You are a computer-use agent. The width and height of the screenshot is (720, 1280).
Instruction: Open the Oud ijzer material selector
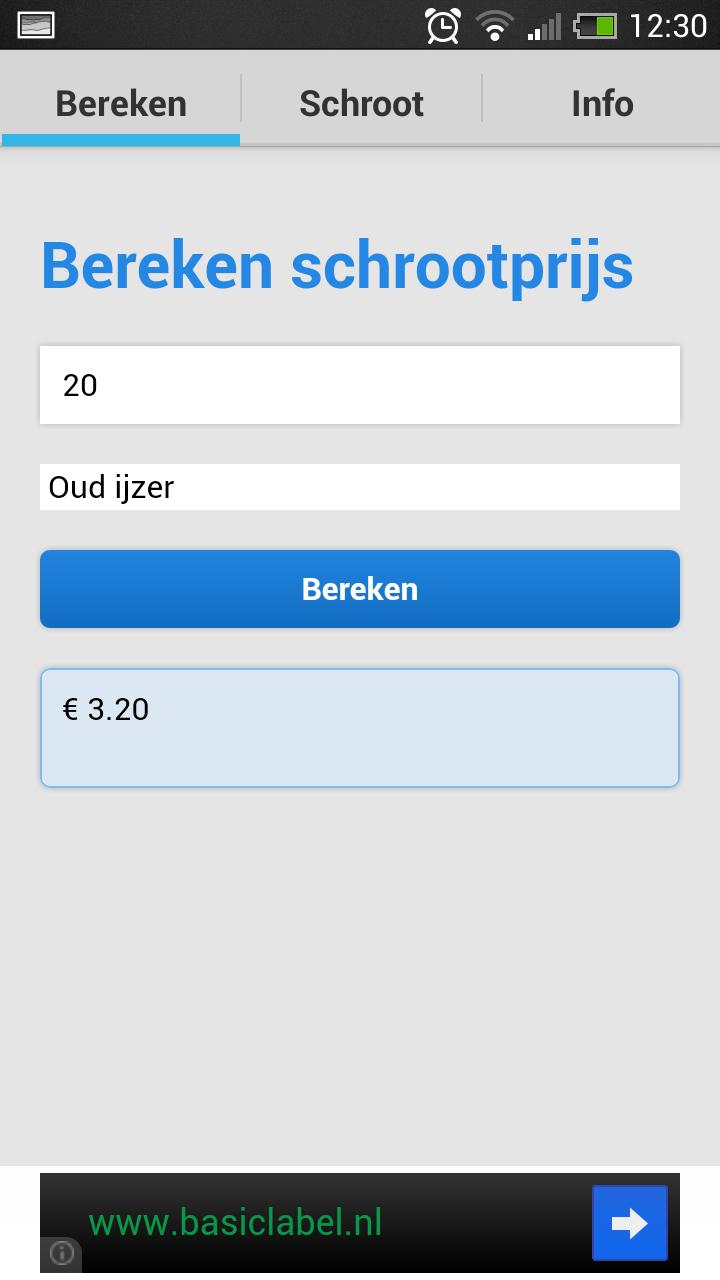pos(360,487)
